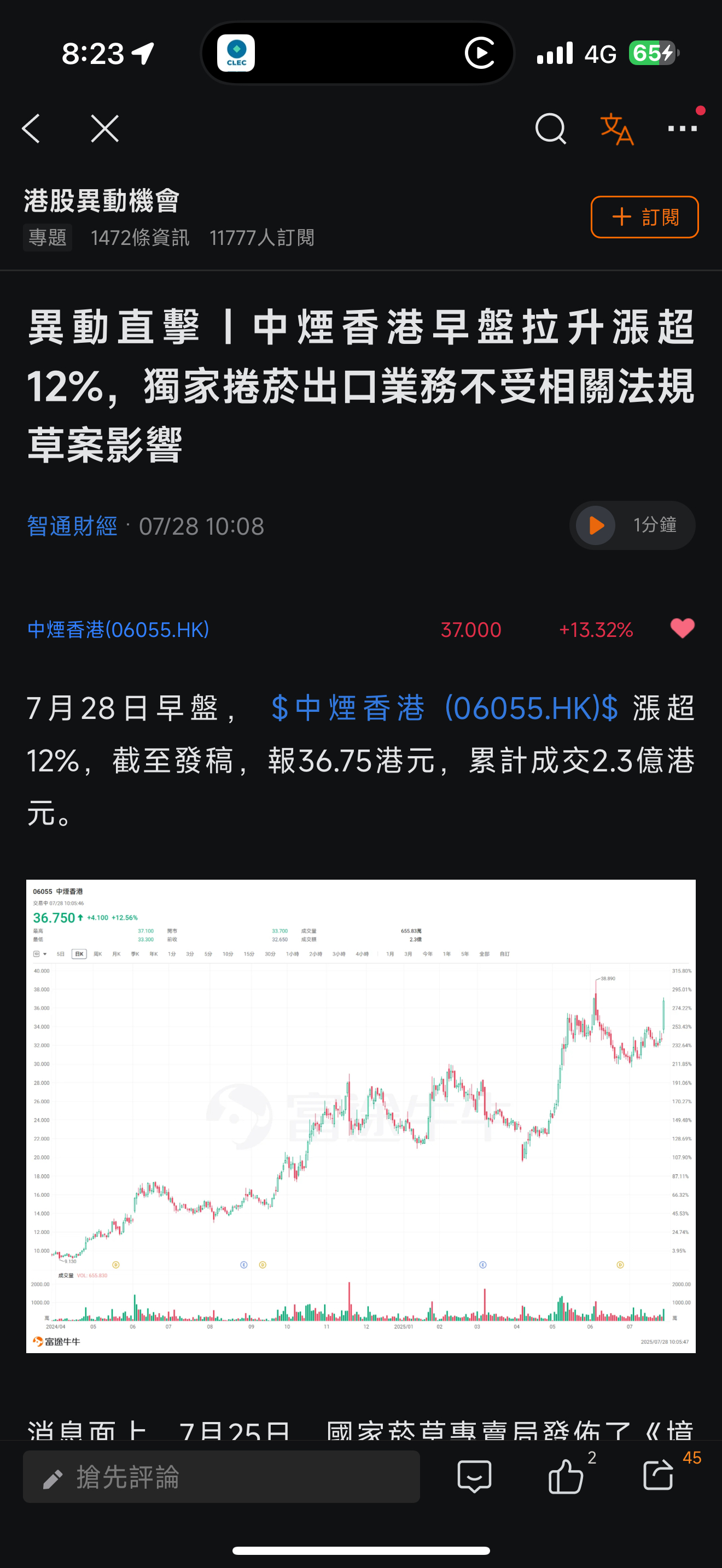The width and height of the screenshot is (722, 1568).
Task: Open the 智通財經 source link
Action: pyautogui.click(x=72, y=526)
